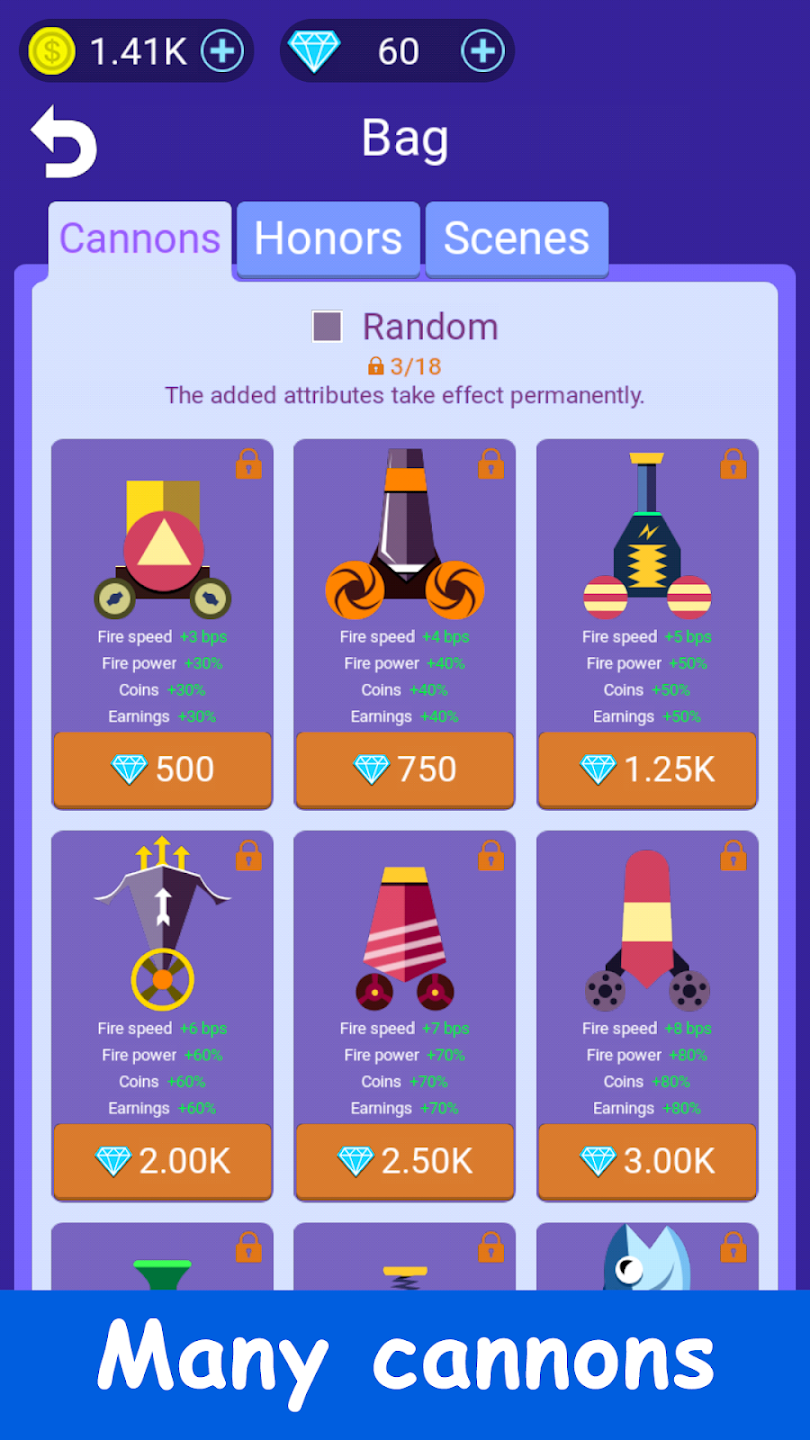Select the Cannons tab
This screenshot has width=810, height=1440.
coord(140,239)
